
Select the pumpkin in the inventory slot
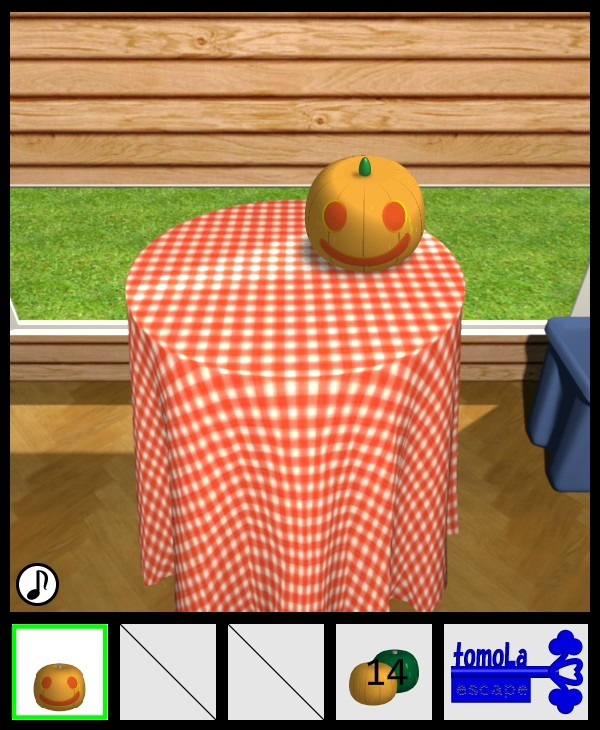[x=60, y=673]
